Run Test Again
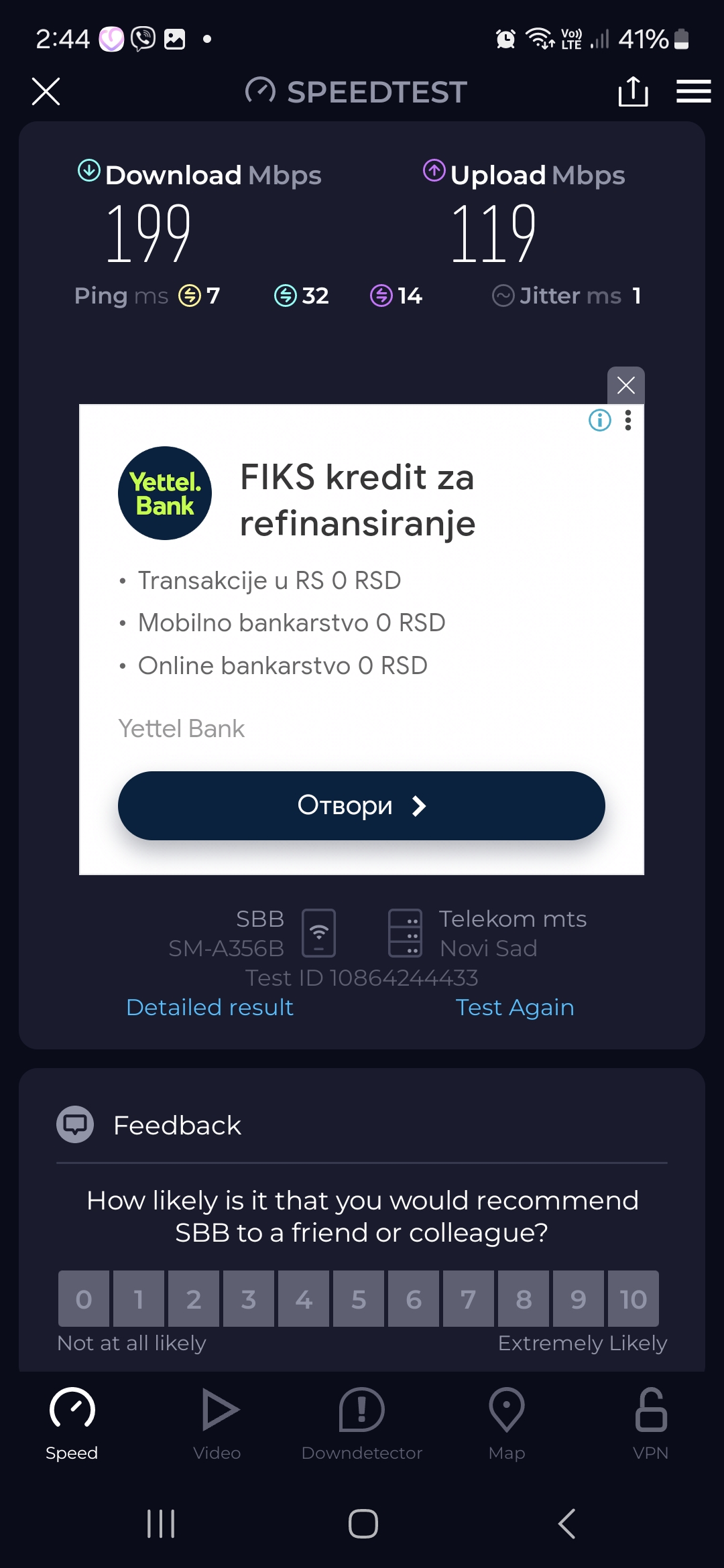The height and width of the screenshot is (1568, 724). point(514,1007)
